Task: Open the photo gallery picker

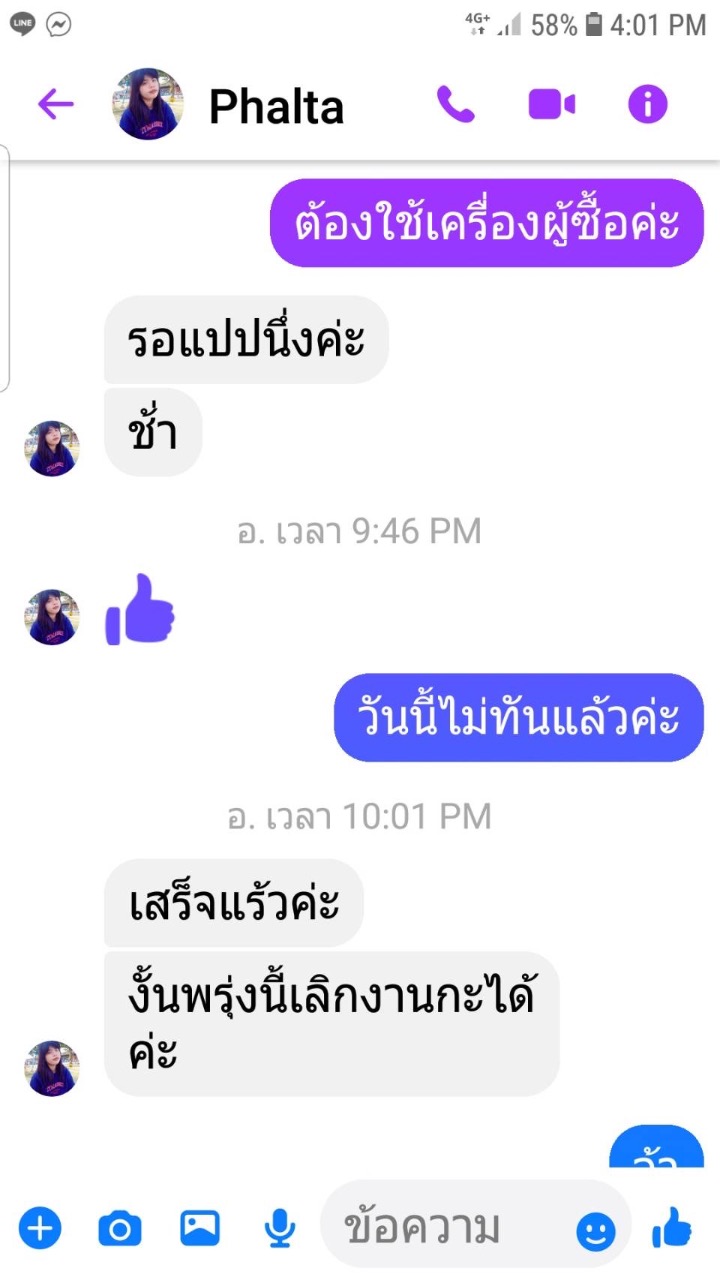Action: [200, 1227]
